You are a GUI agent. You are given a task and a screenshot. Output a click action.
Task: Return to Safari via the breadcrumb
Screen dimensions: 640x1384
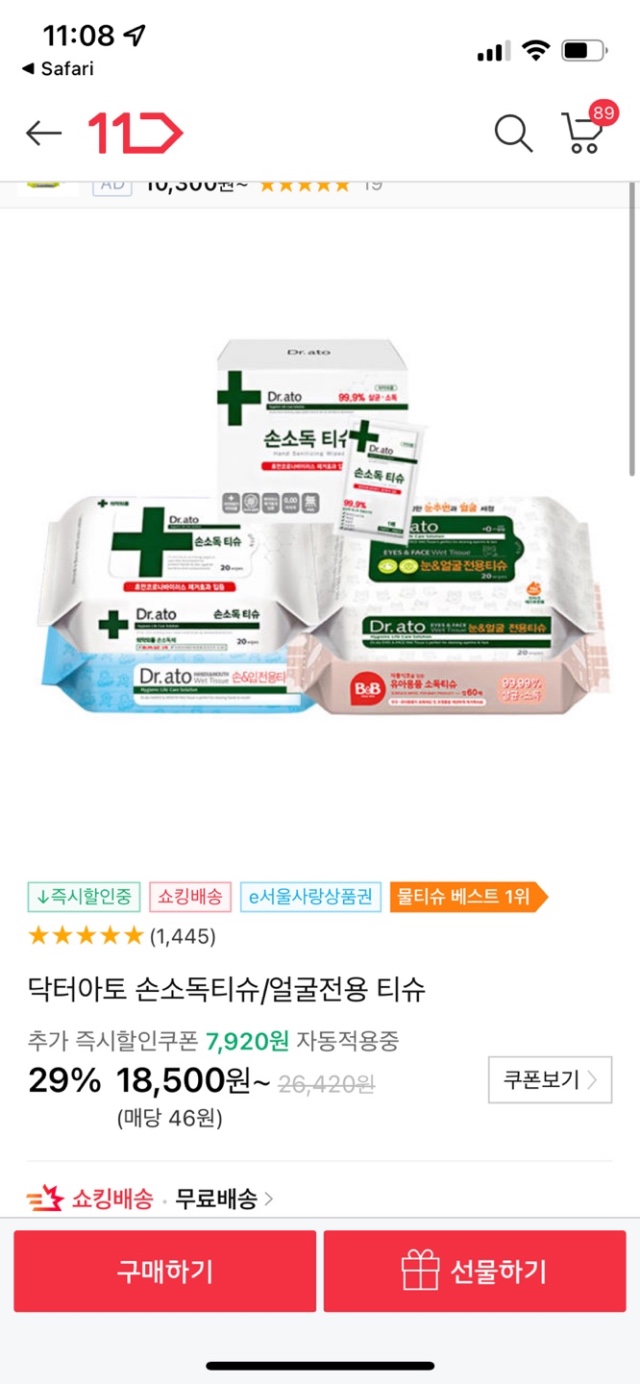coord(58,69)
